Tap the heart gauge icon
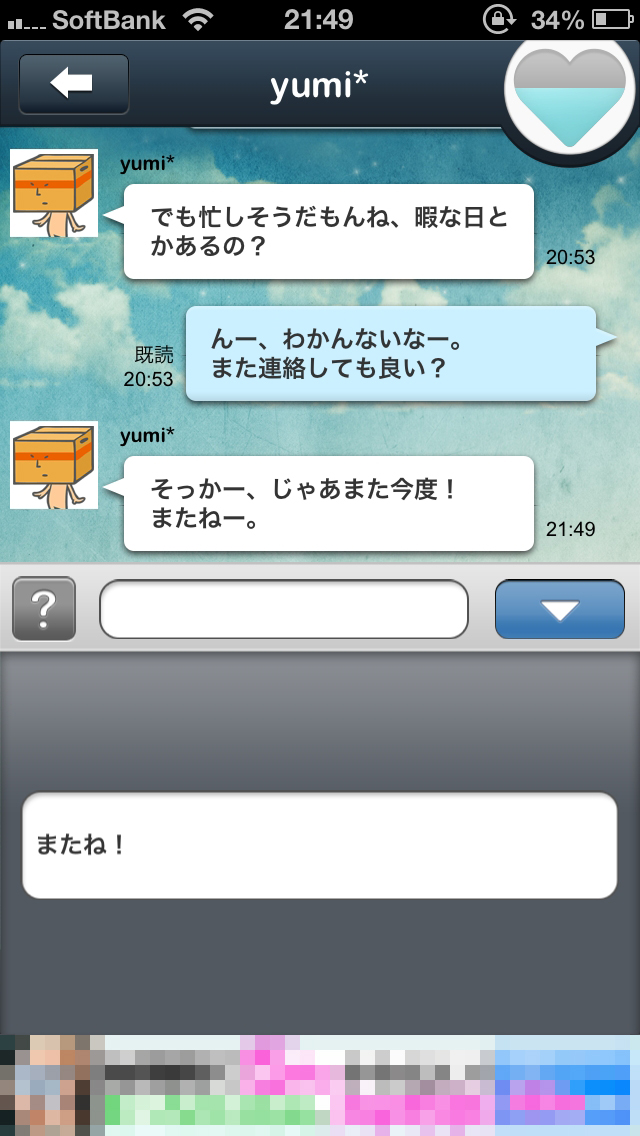Screen dimensions: 640x1136 click(569, 95)
